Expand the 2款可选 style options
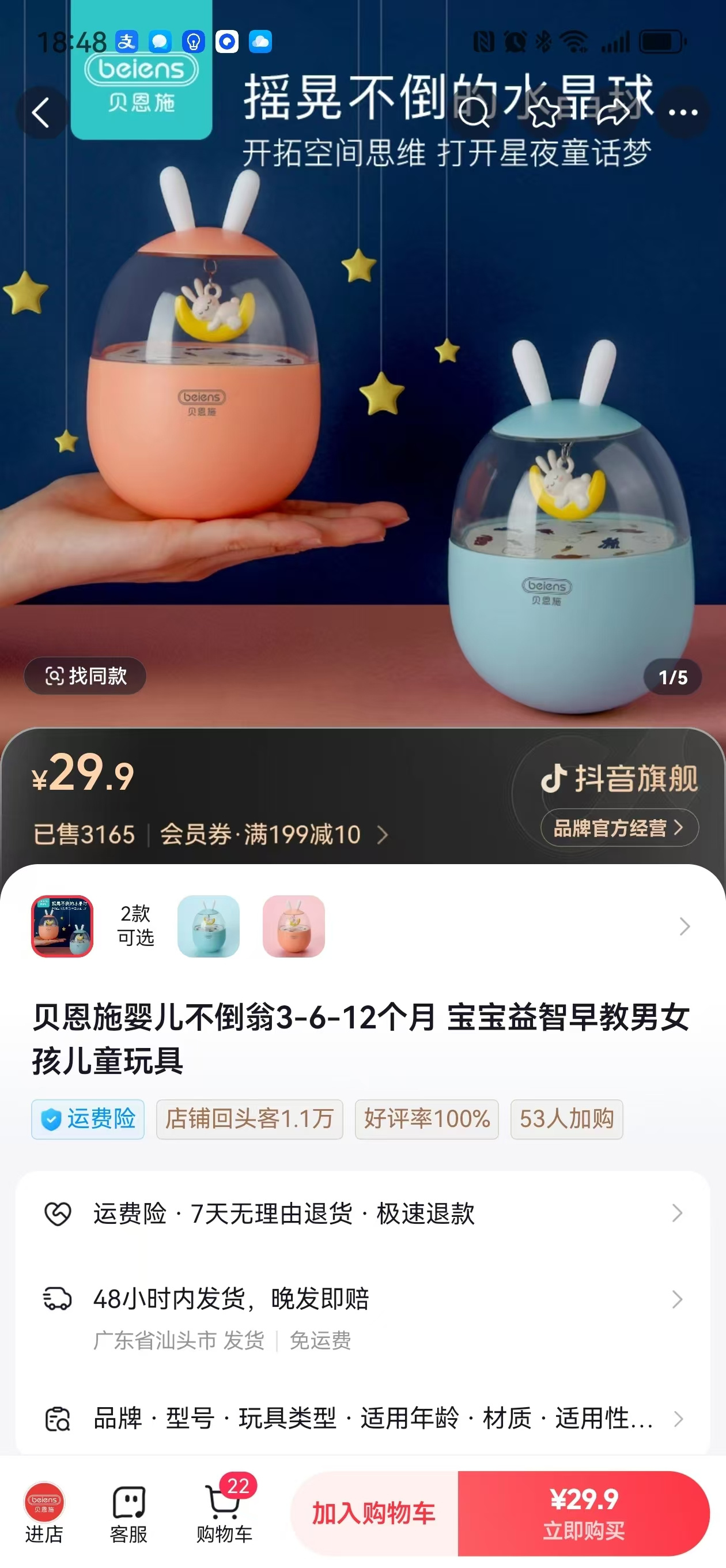This screenshot has width=726, height=1568. (x=684, y=926)
